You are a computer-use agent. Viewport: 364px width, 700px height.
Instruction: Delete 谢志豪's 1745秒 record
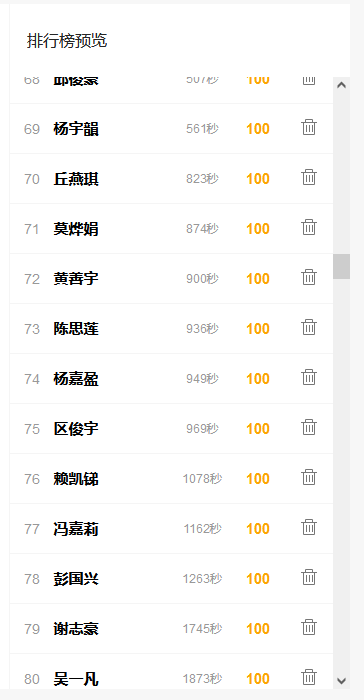309,627
